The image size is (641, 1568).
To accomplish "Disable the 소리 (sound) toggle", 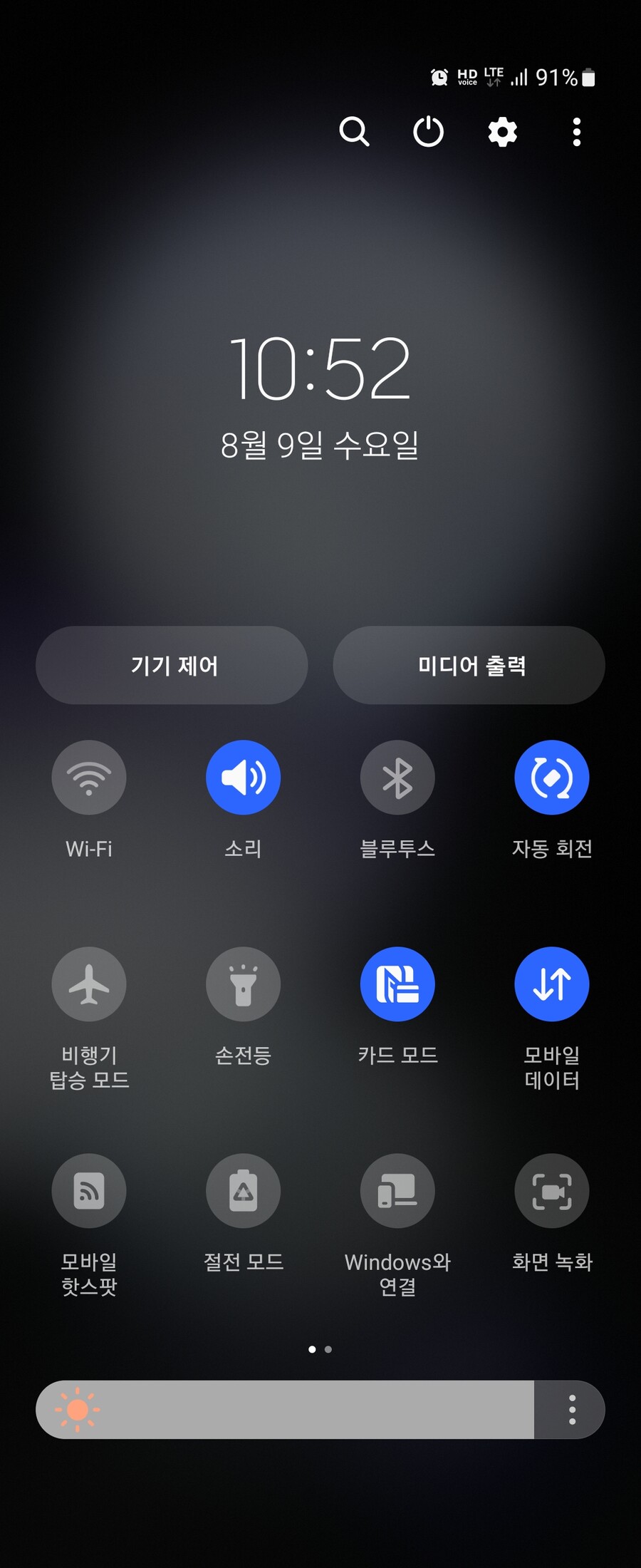I will coord(244,777).
